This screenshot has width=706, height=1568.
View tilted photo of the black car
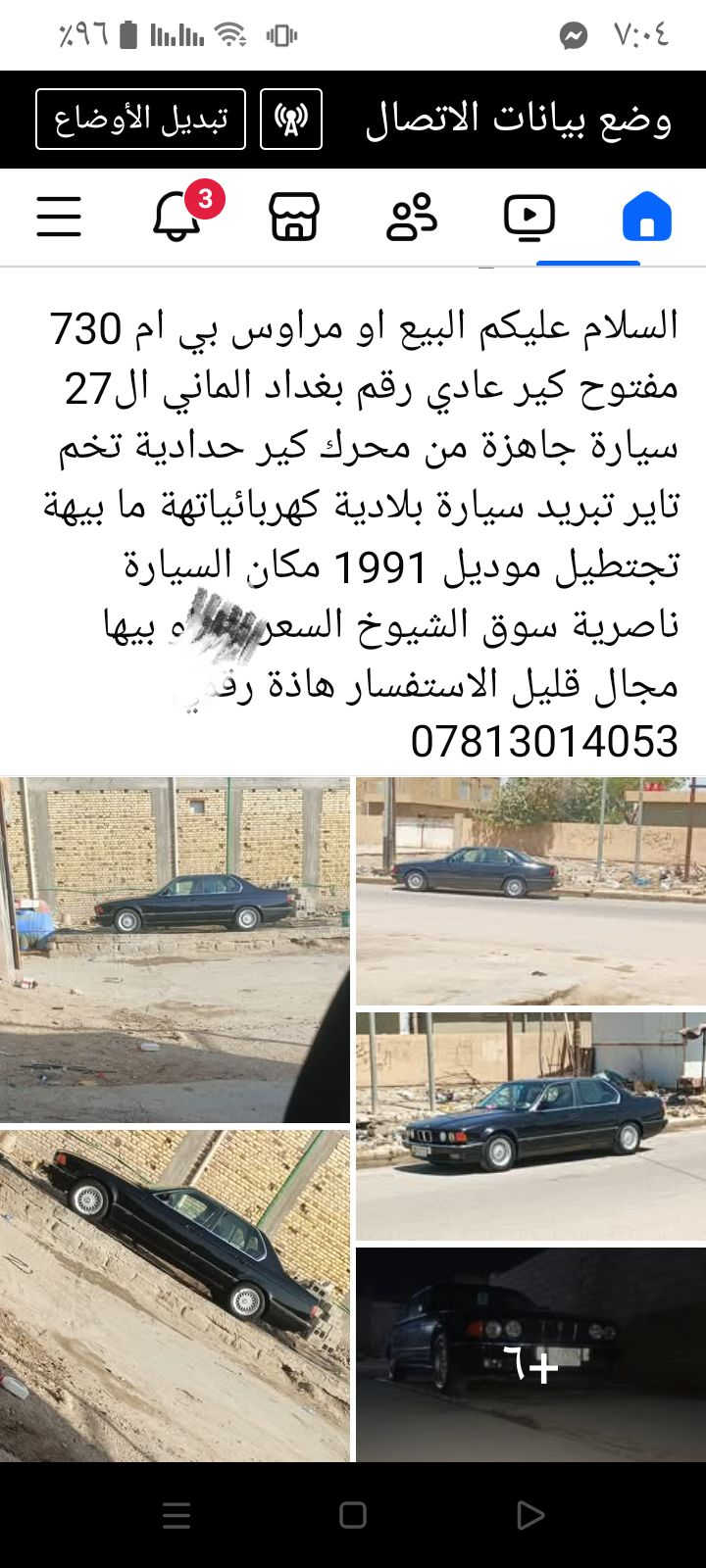pyautogui.click(x=175, y=1294)
